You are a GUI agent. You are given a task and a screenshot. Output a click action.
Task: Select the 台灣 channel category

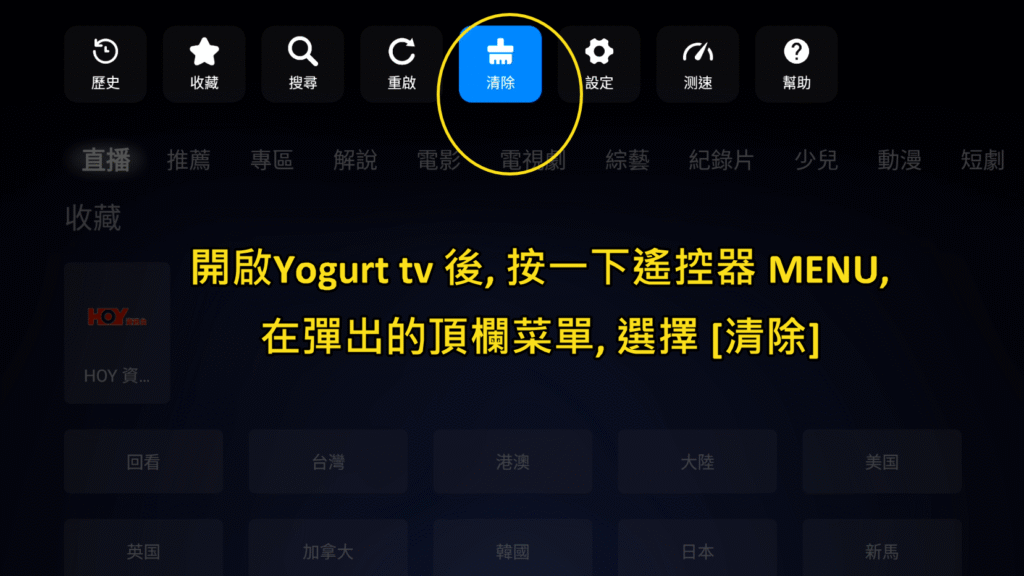pos(328,462)
